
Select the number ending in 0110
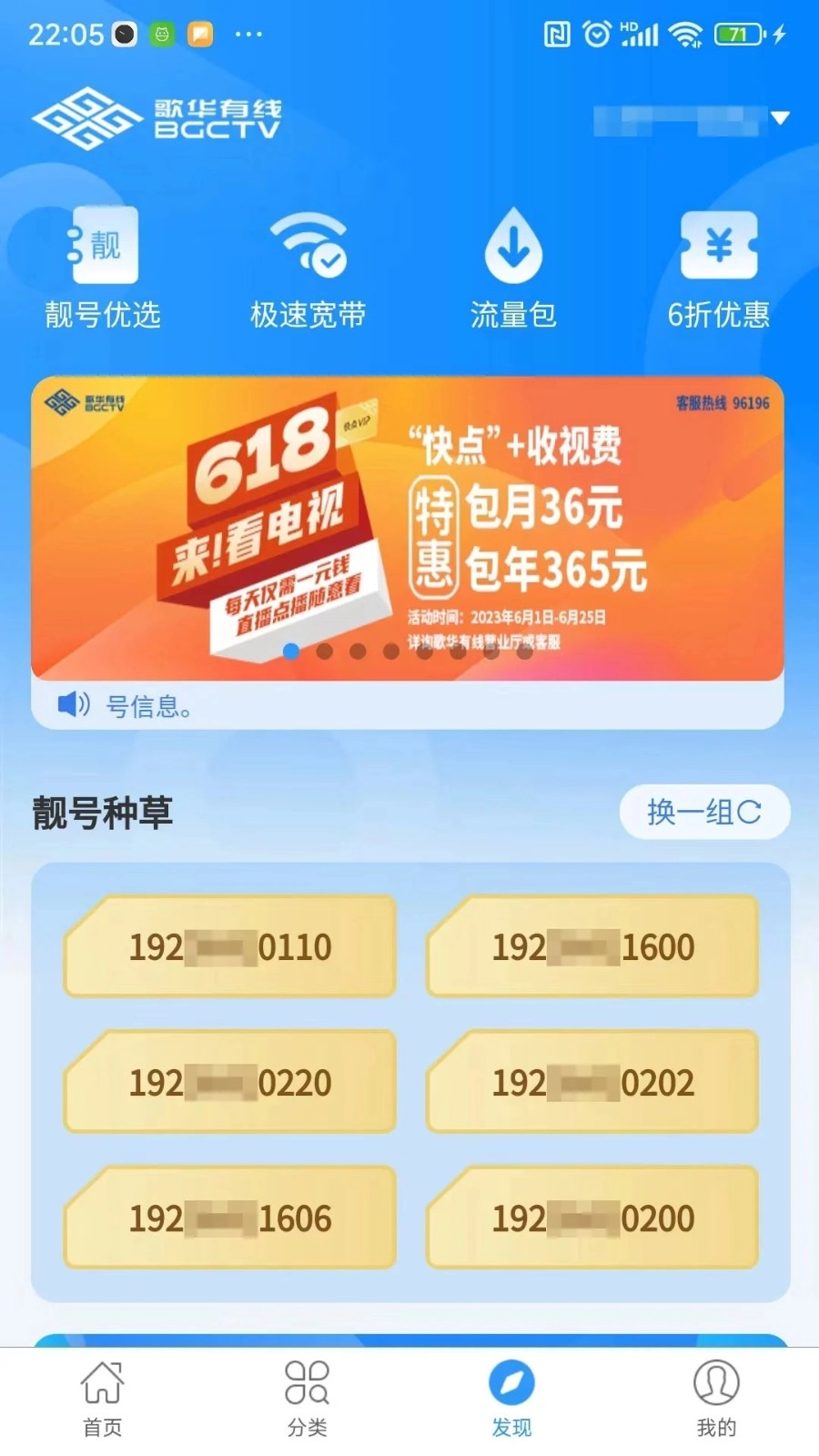(x=230, y=947)
